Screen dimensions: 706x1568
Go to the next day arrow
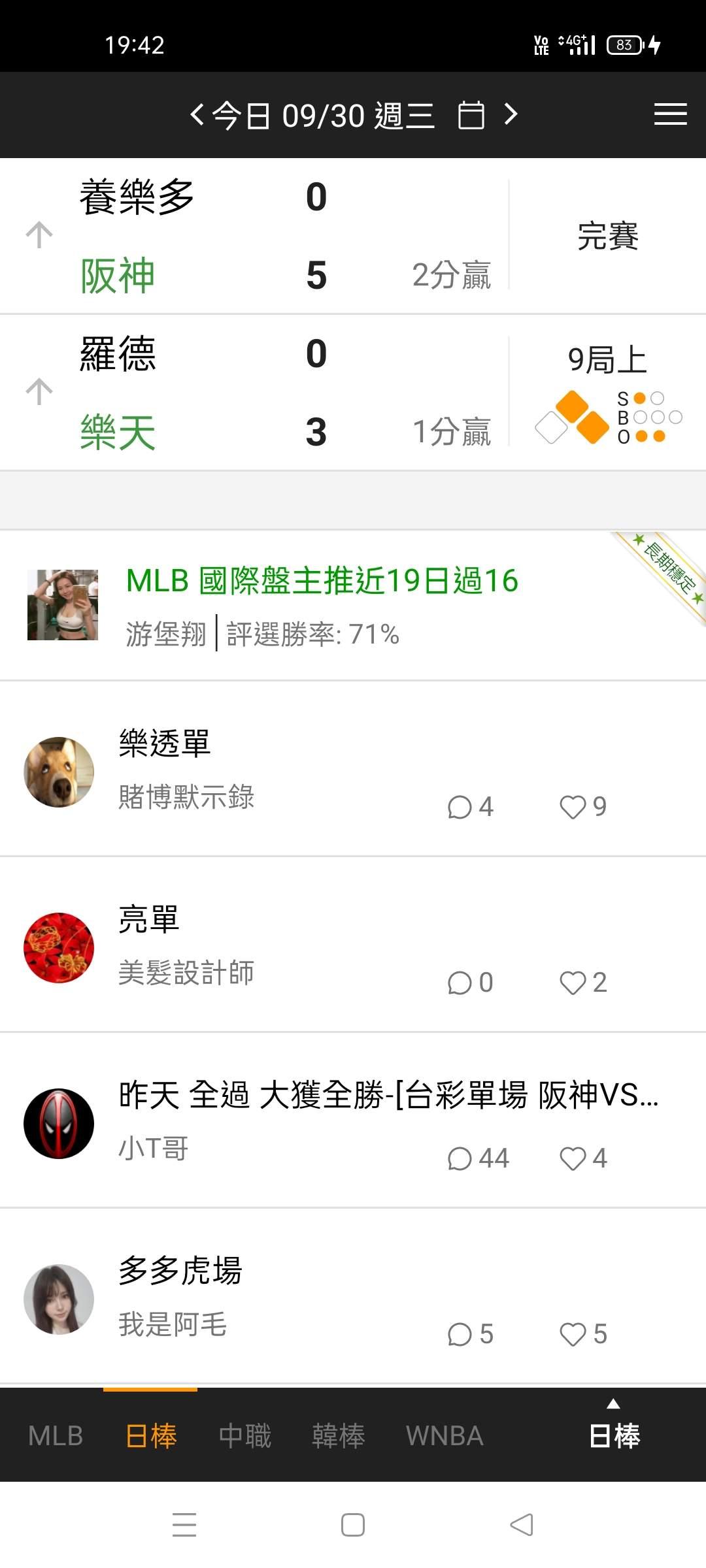point(511,115)
